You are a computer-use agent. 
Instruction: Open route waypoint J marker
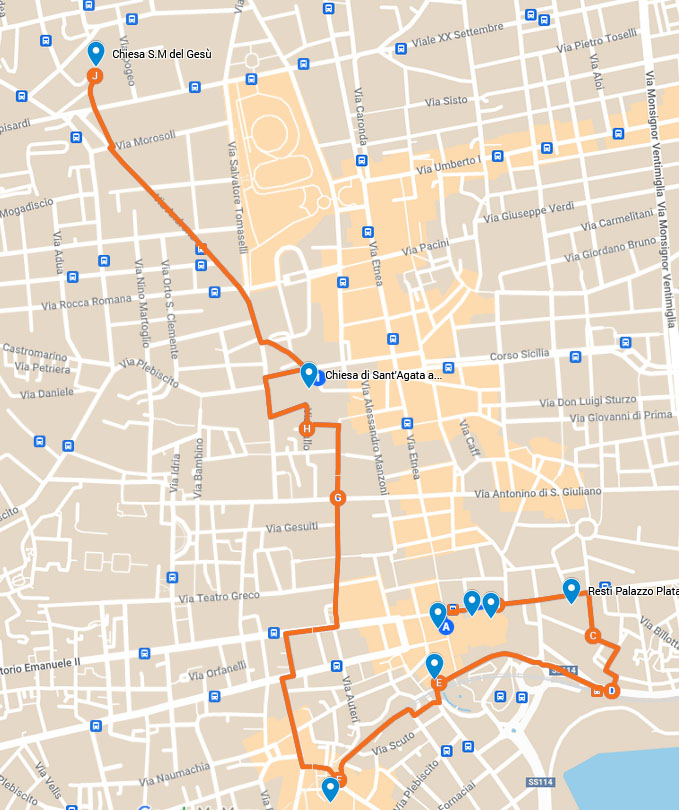coord(94,76)
